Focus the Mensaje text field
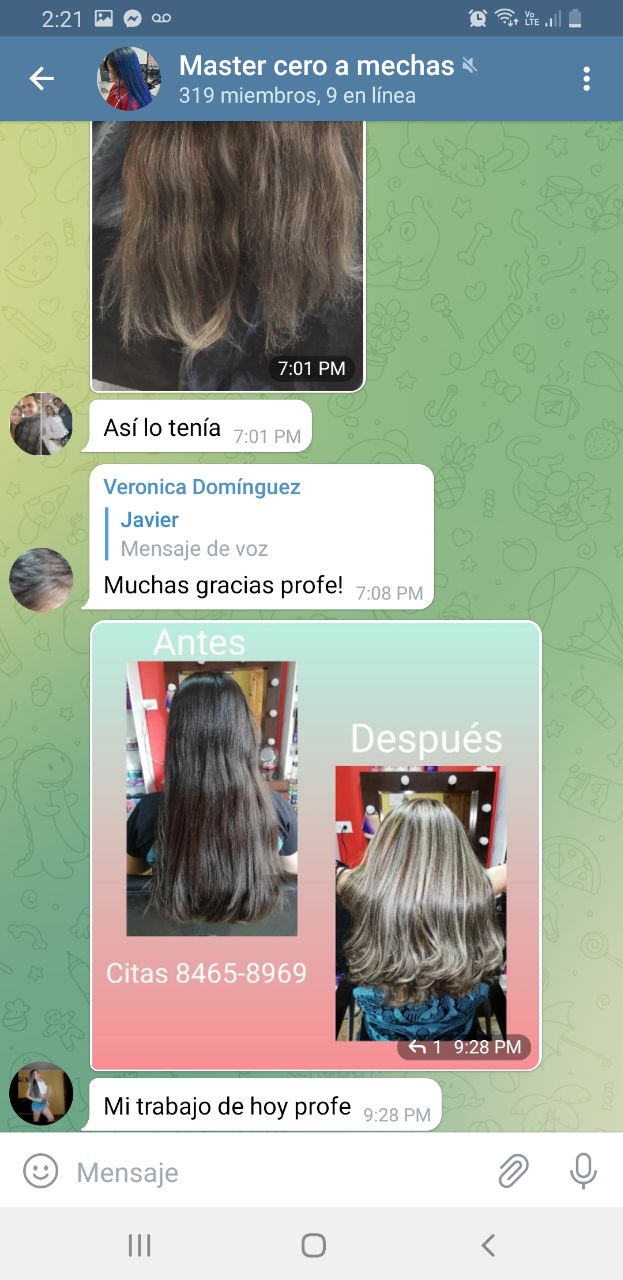 click(x=280, y=1172)
